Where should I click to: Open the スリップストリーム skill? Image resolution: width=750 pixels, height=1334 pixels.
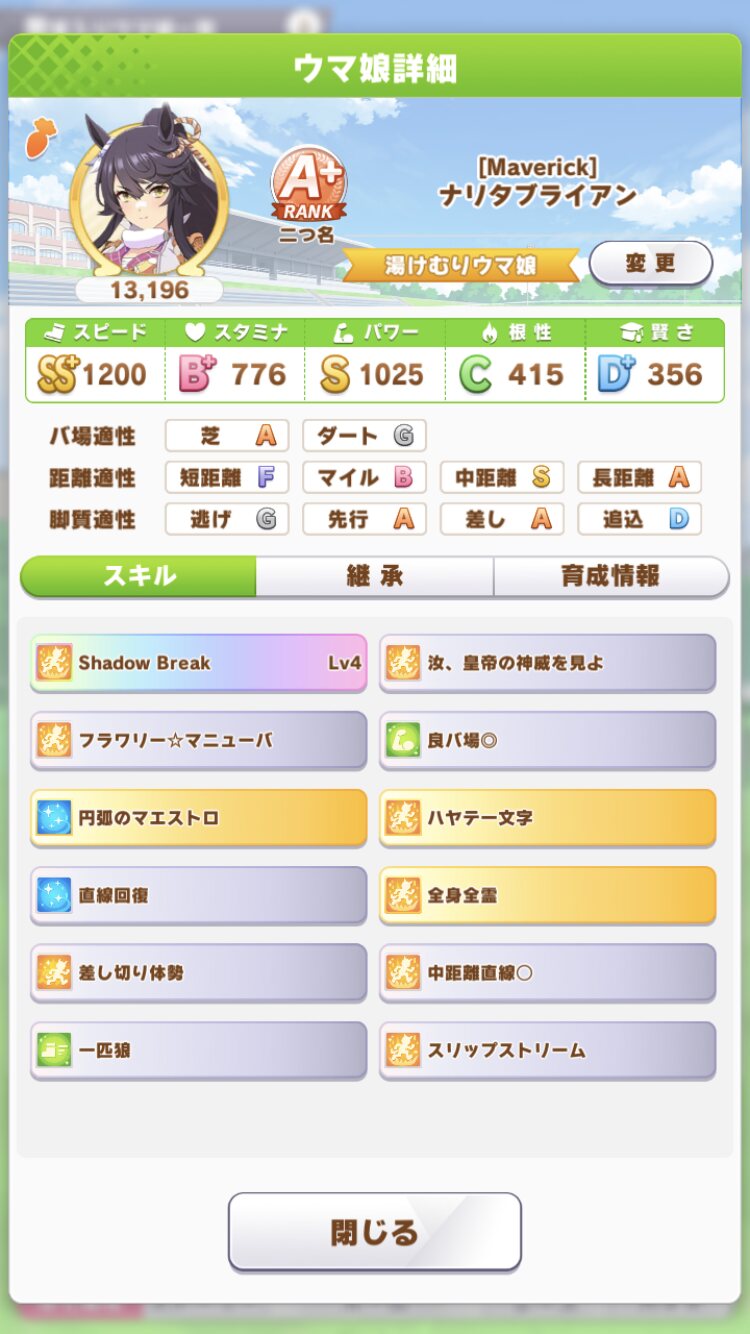547,1050
